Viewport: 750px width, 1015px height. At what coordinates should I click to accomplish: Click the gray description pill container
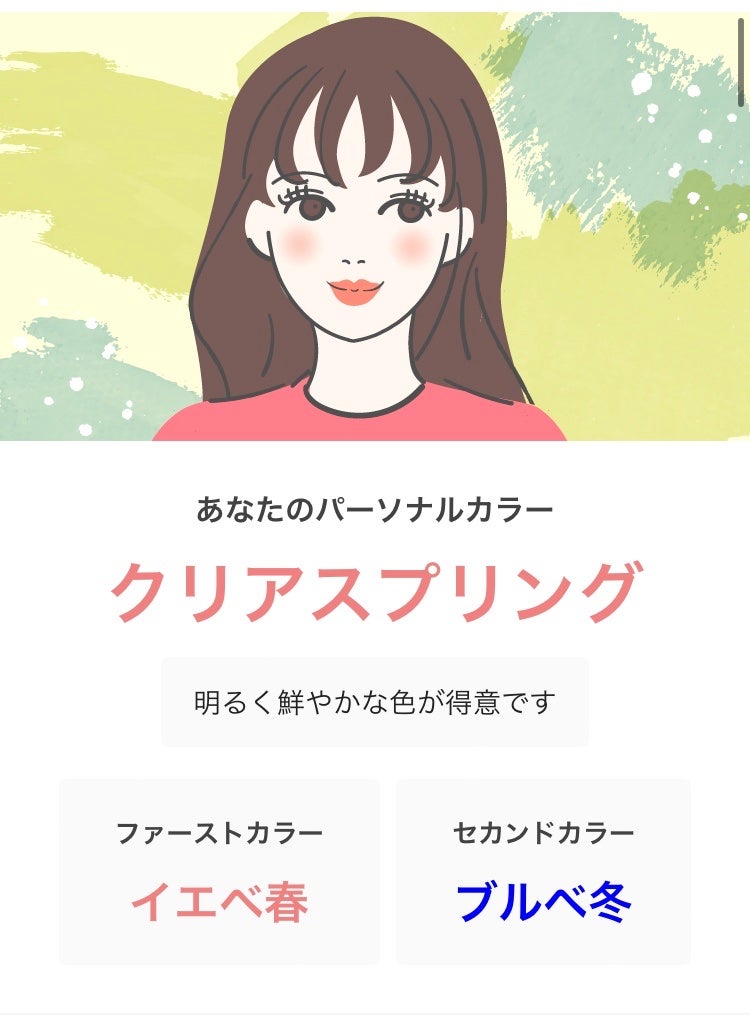(x=375, y=702)
